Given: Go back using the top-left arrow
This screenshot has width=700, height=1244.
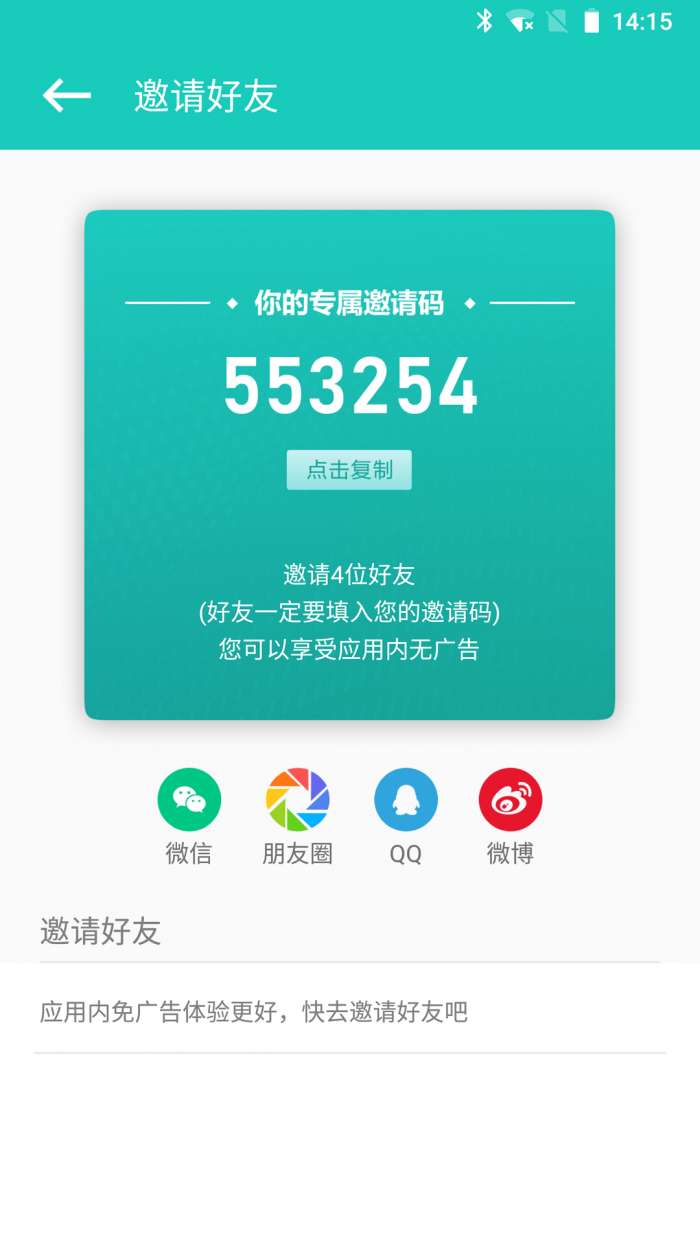Looking at the screenshot, I should coord(66,96).
